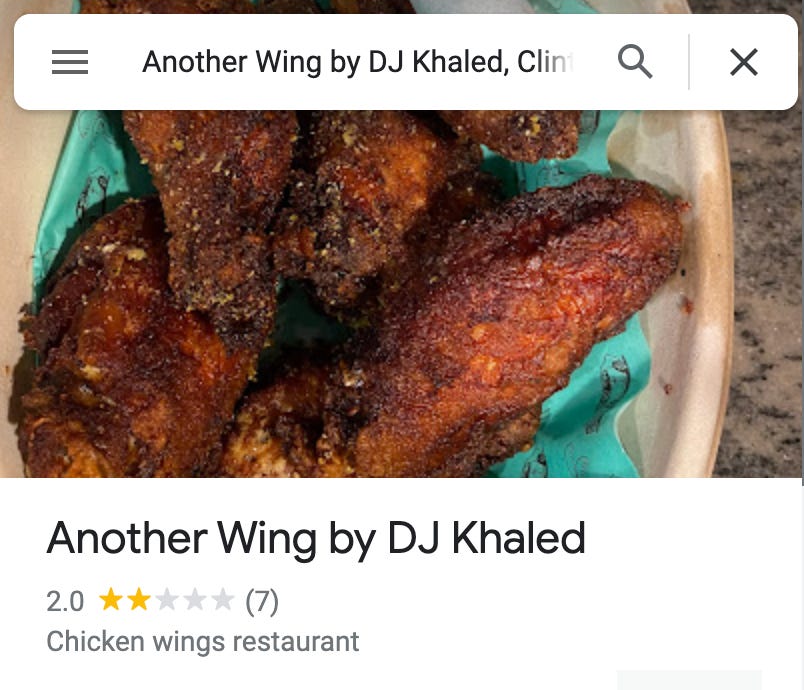This screenshot has height=690, width=804.
Task: Tap the search magnifier icon
Action: pyautogui.click(x=635, y=63)
